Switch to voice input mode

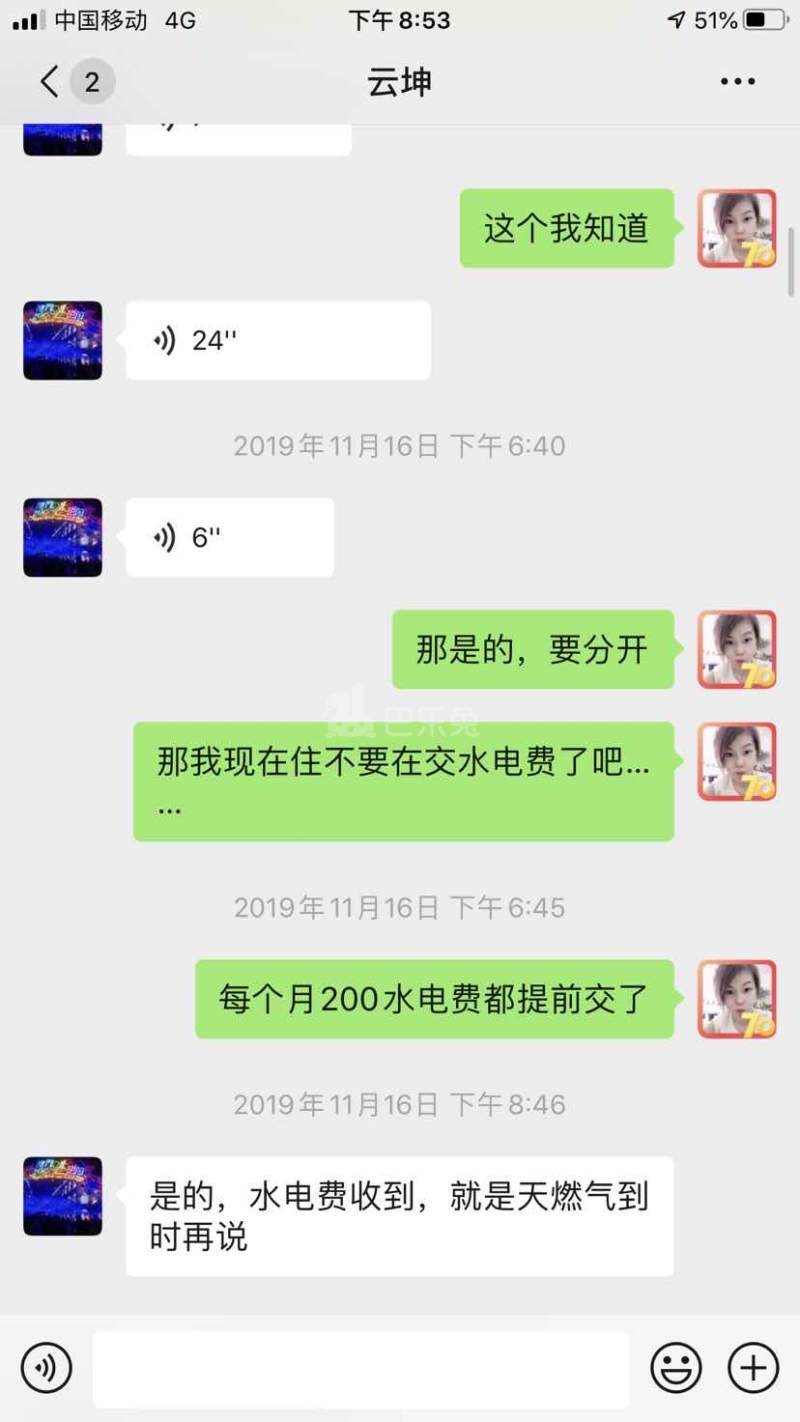point(46,1367)
